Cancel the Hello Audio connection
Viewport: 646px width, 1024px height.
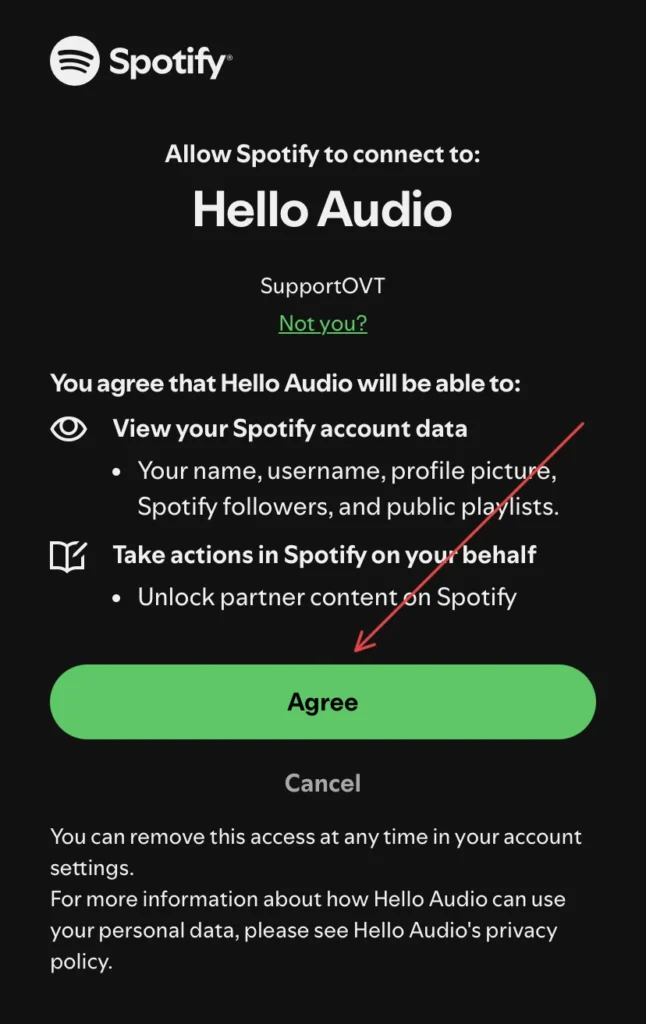pos(322,783)
